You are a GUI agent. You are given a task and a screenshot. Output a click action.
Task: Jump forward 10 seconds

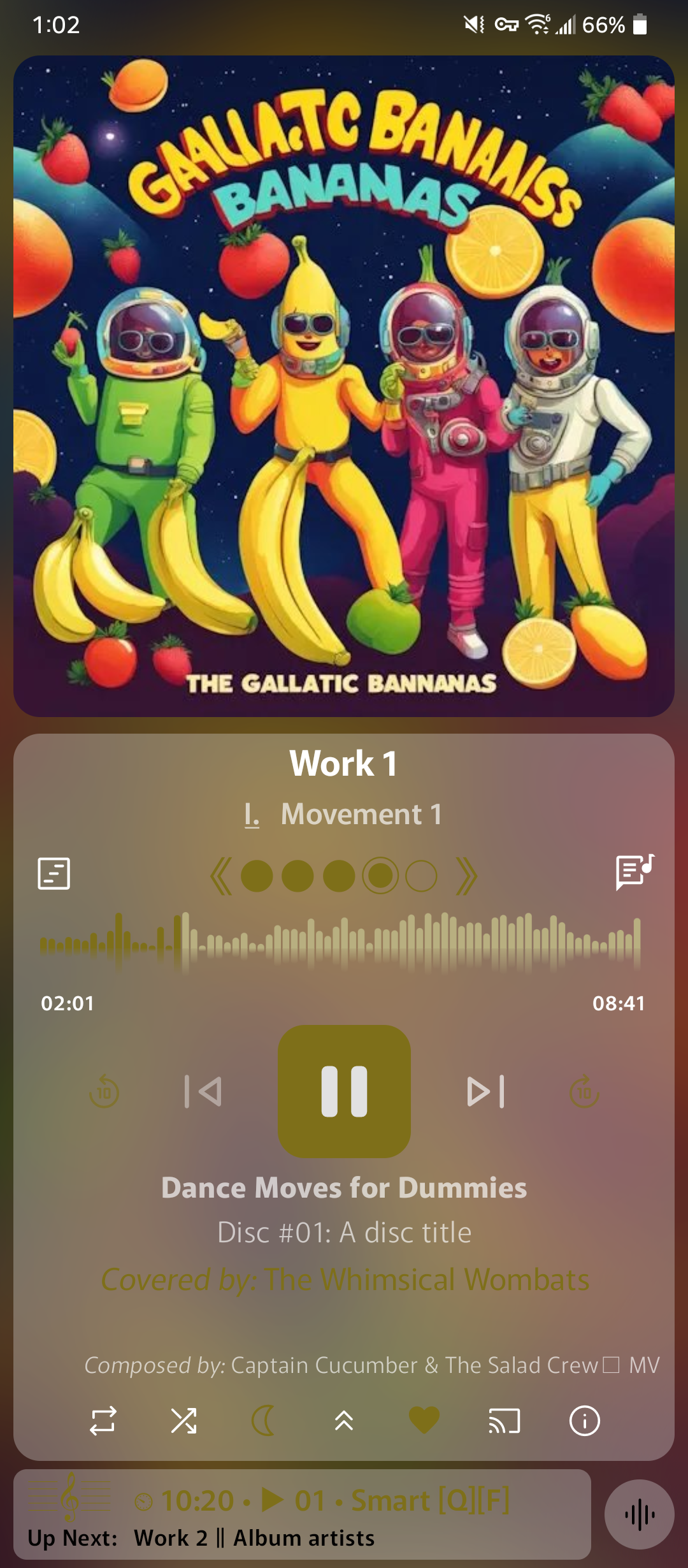(584, 1092)
